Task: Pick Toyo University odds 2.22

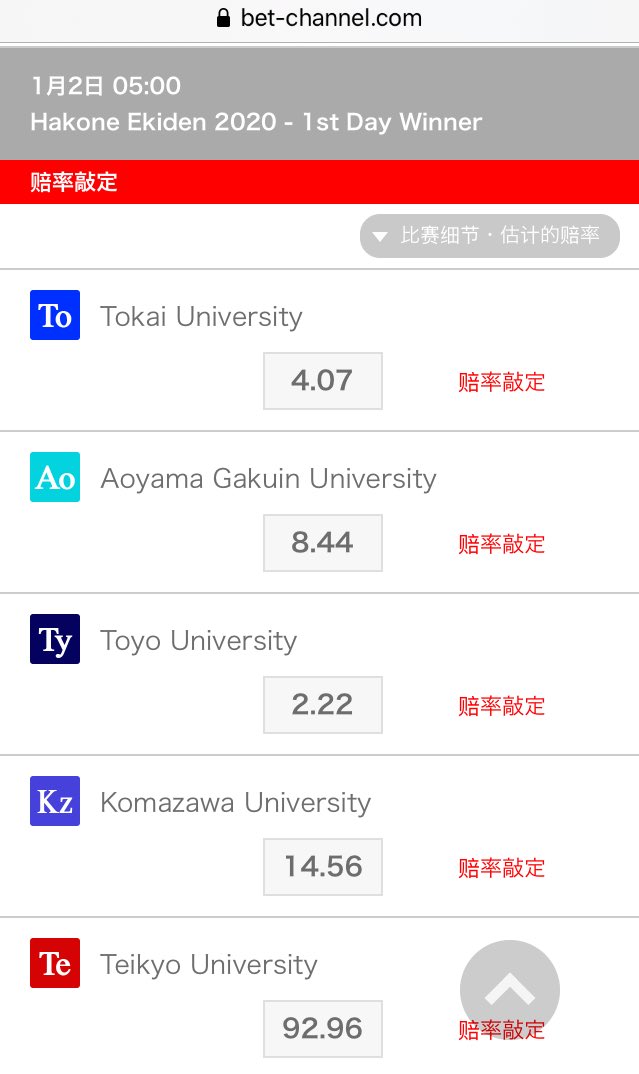Action: (322, 705)
